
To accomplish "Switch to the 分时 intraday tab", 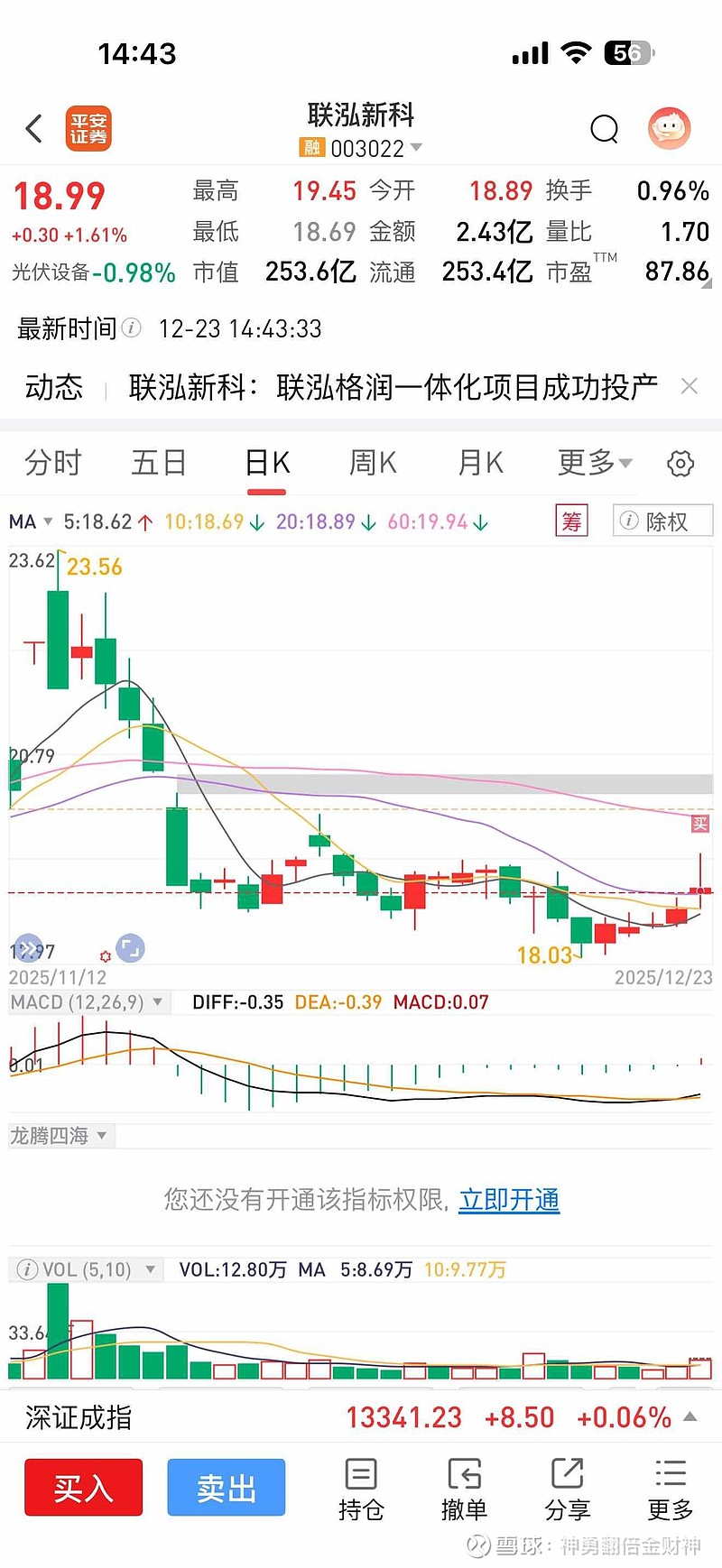I will tap(51, 463).
